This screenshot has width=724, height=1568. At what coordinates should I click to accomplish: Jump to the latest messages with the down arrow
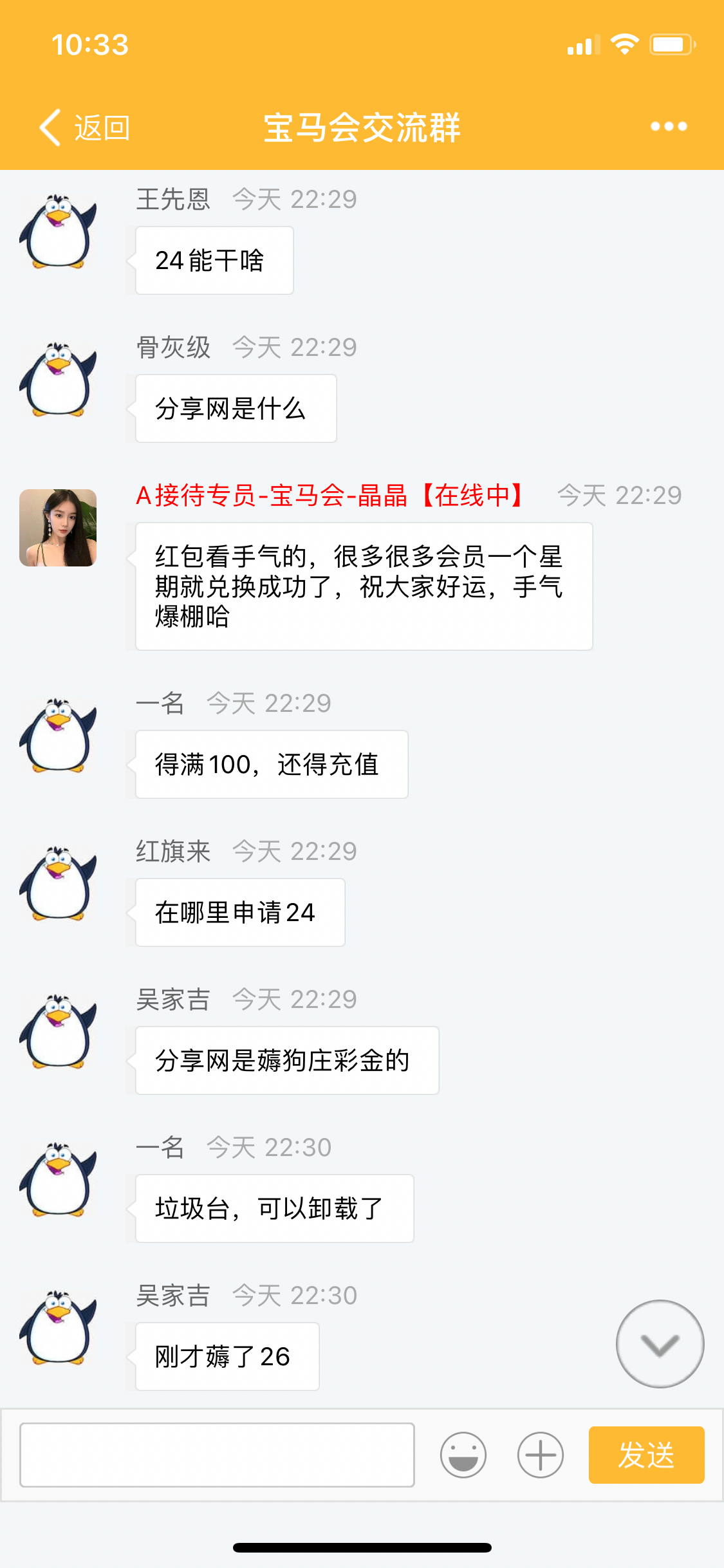tap(660, 1344)
